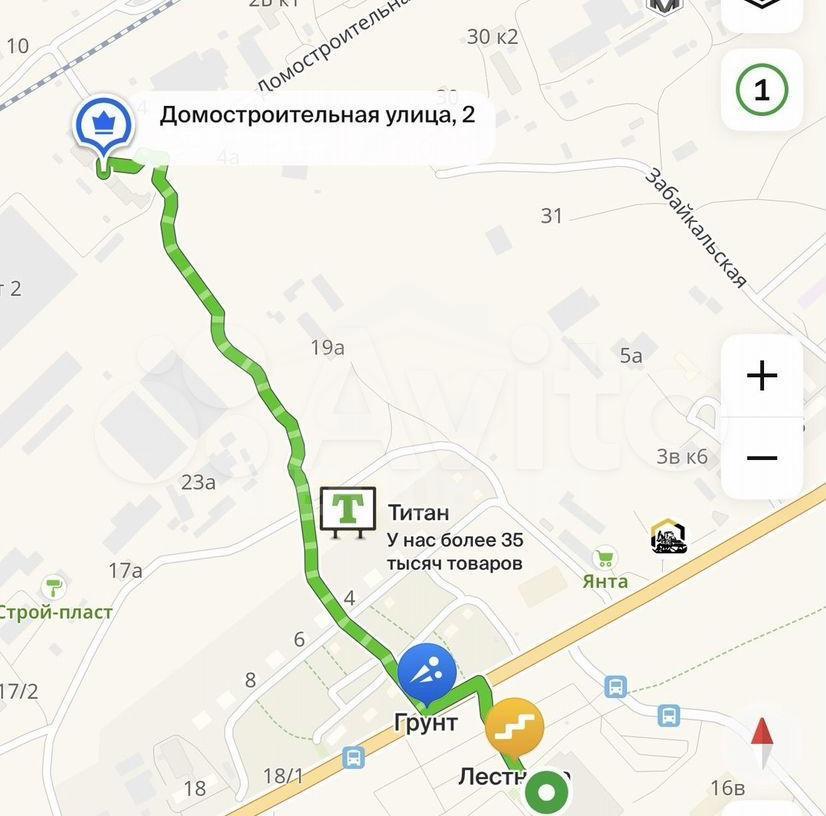Open the traffic level indicator
The width and height of the screenshot is (826, 816).
tap(762, 91)
